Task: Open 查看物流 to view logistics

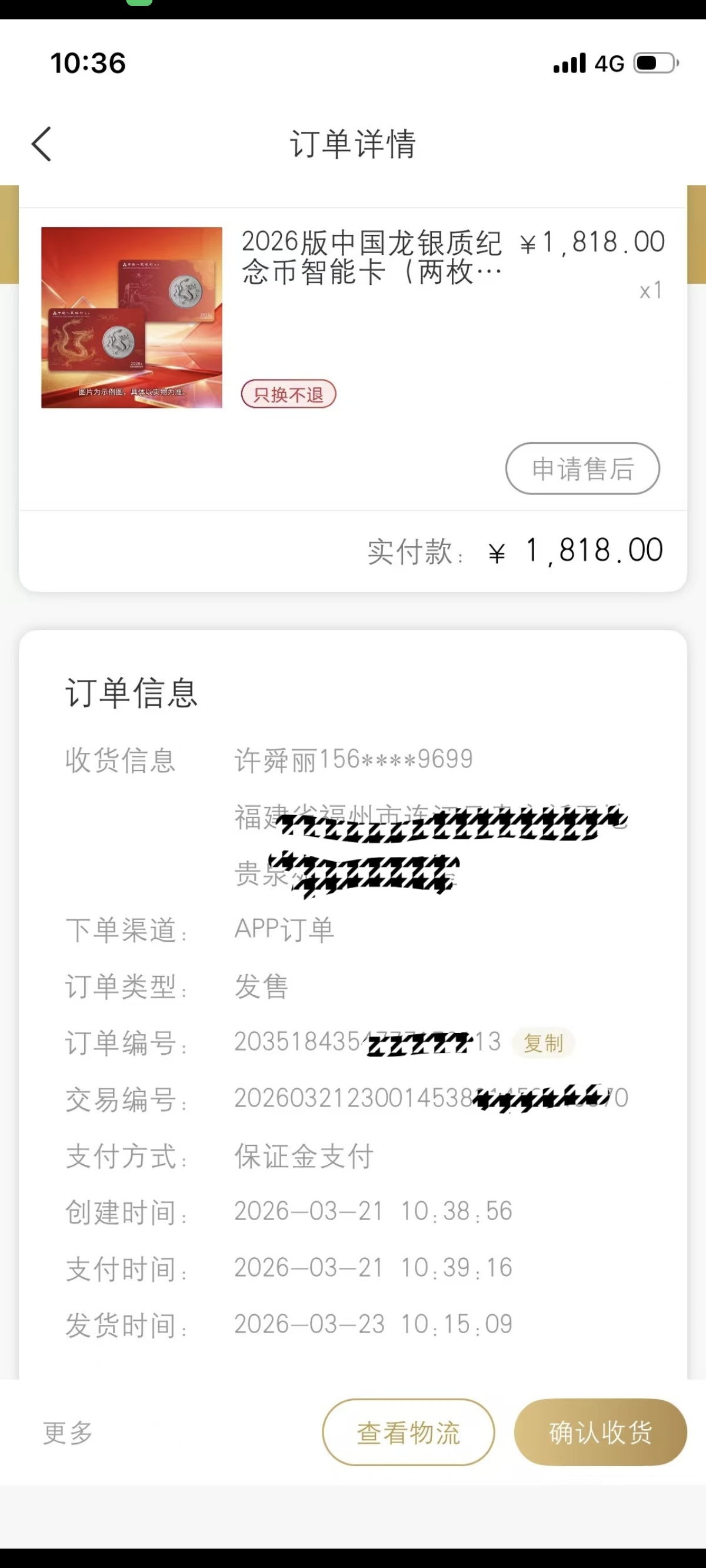Action: [408, 1432]
